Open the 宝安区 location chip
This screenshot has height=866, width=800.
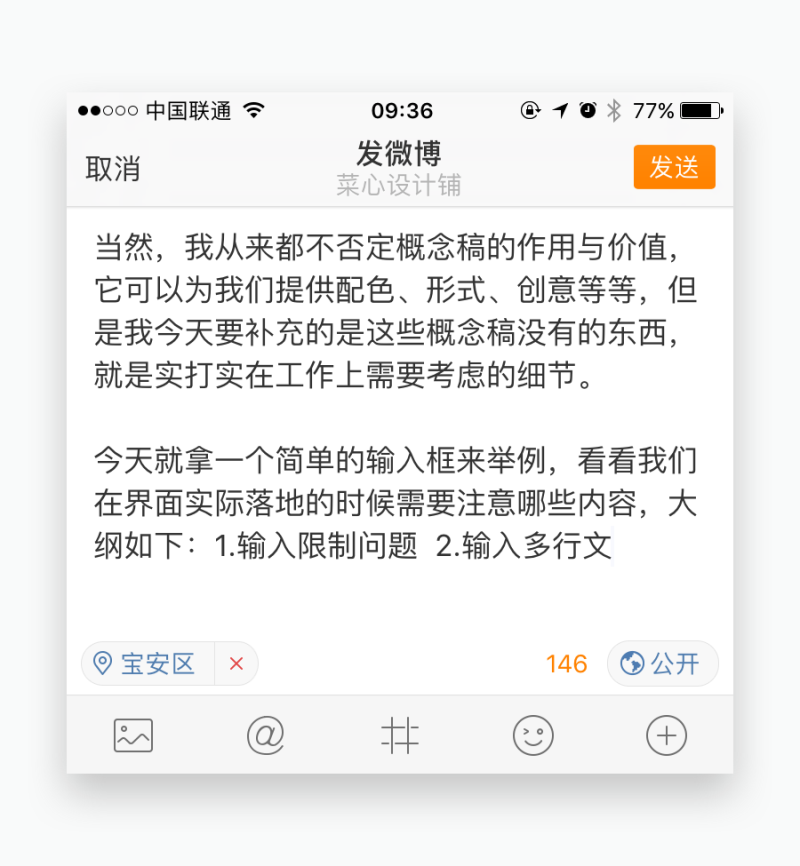pos(148,664)
